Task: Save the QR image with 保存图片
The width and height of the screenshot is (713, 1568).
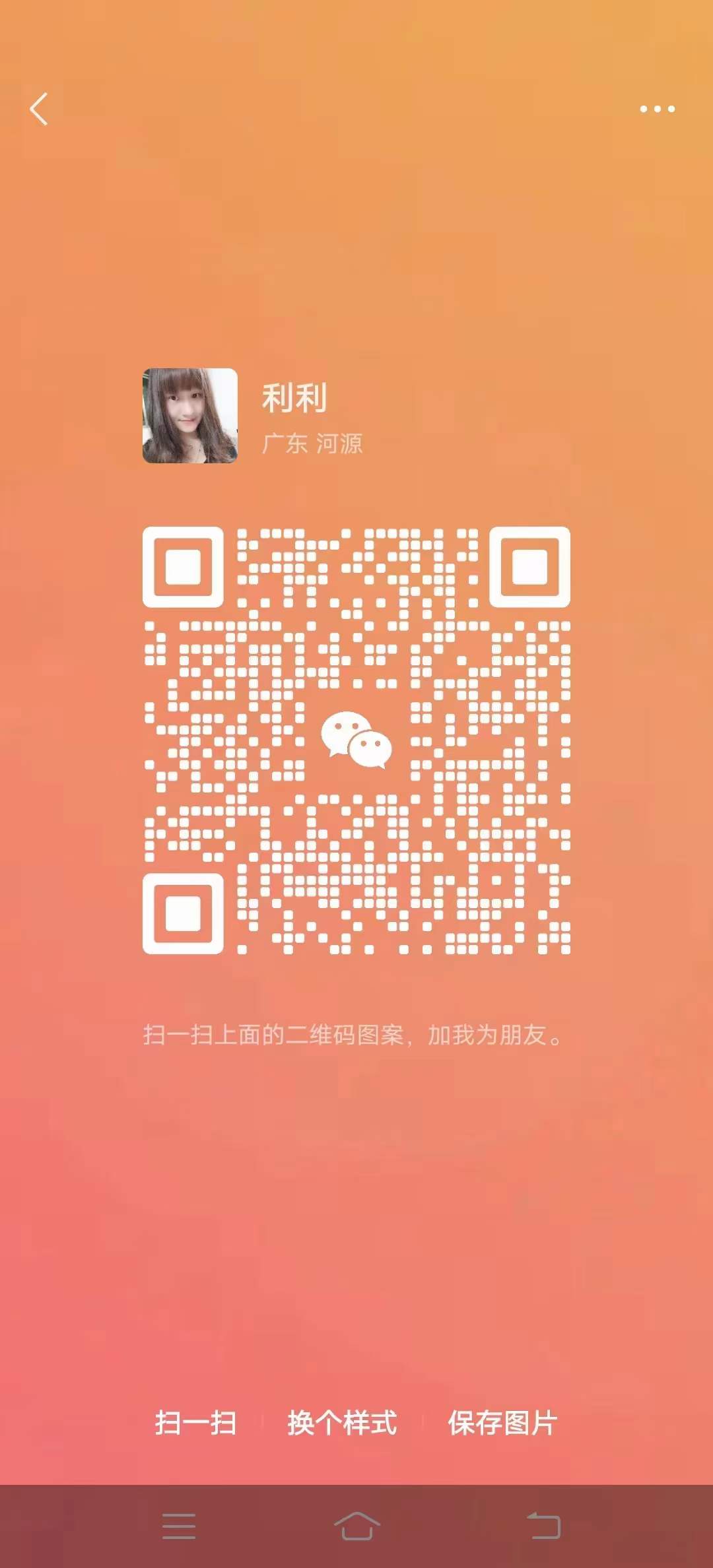Action: coord(502,1423)
